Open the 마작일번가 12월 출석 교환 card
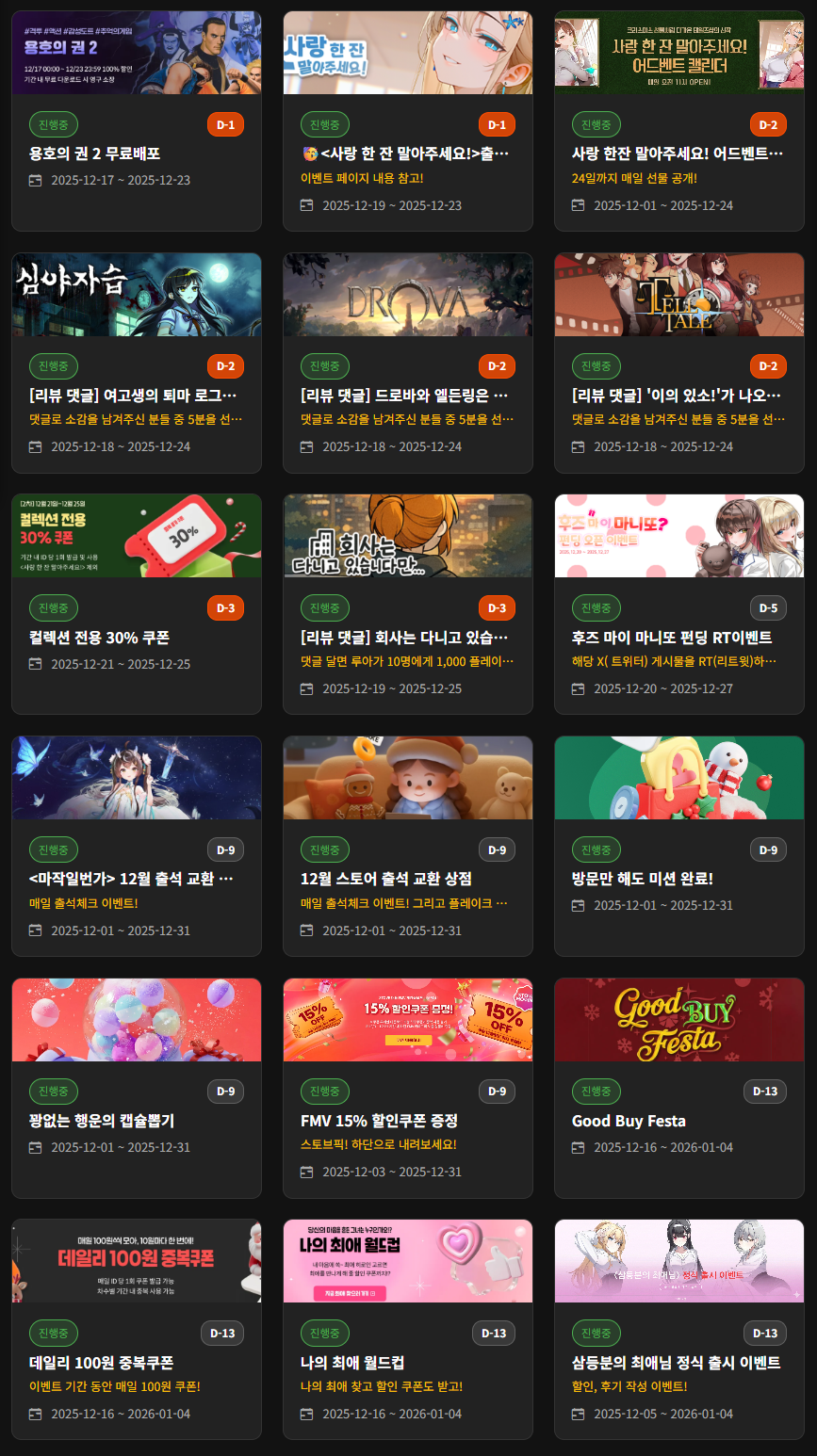Image resolution: width=817 pixels, height=1456 pixels. [131, 879]
